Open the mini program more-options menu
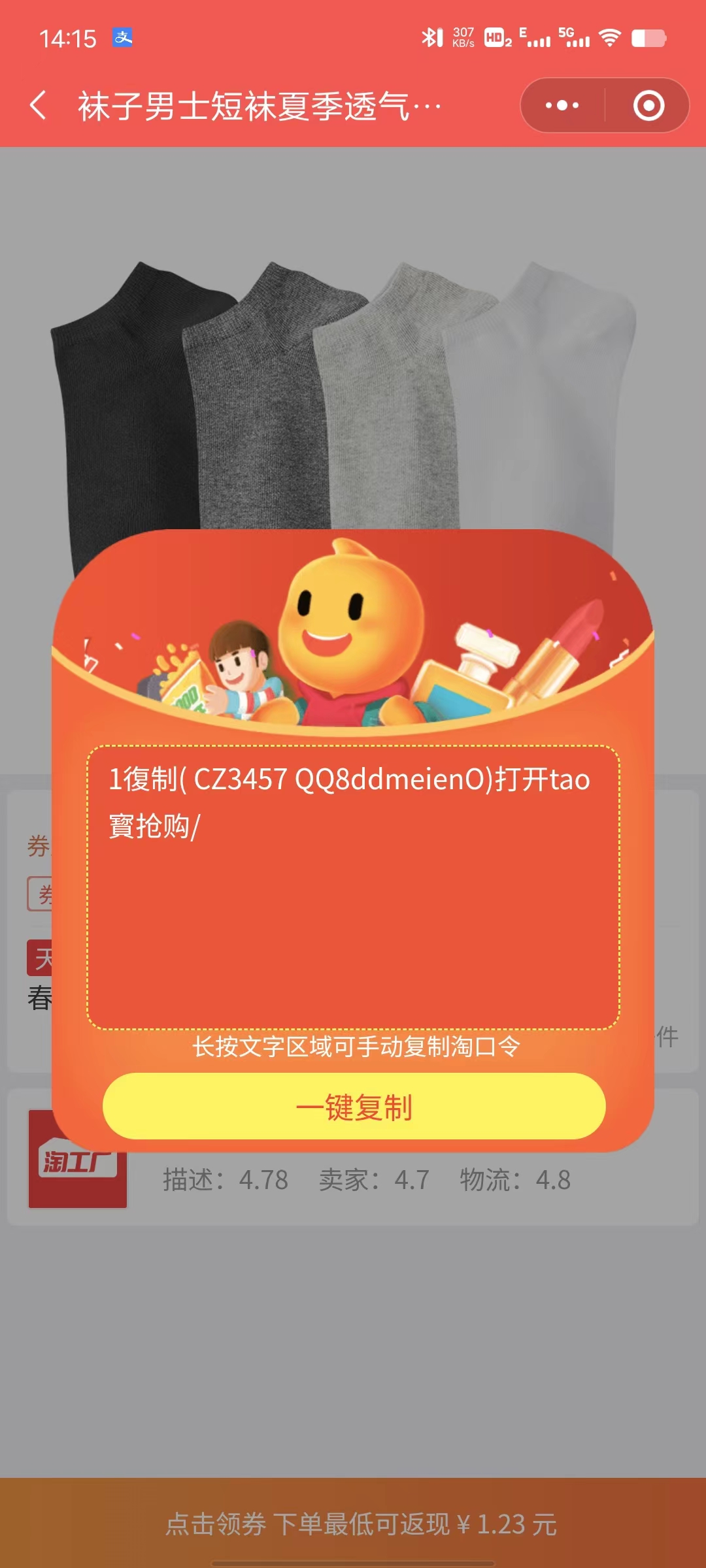Viewport: 706px width, 1568px height. click(x=562, y=105)
